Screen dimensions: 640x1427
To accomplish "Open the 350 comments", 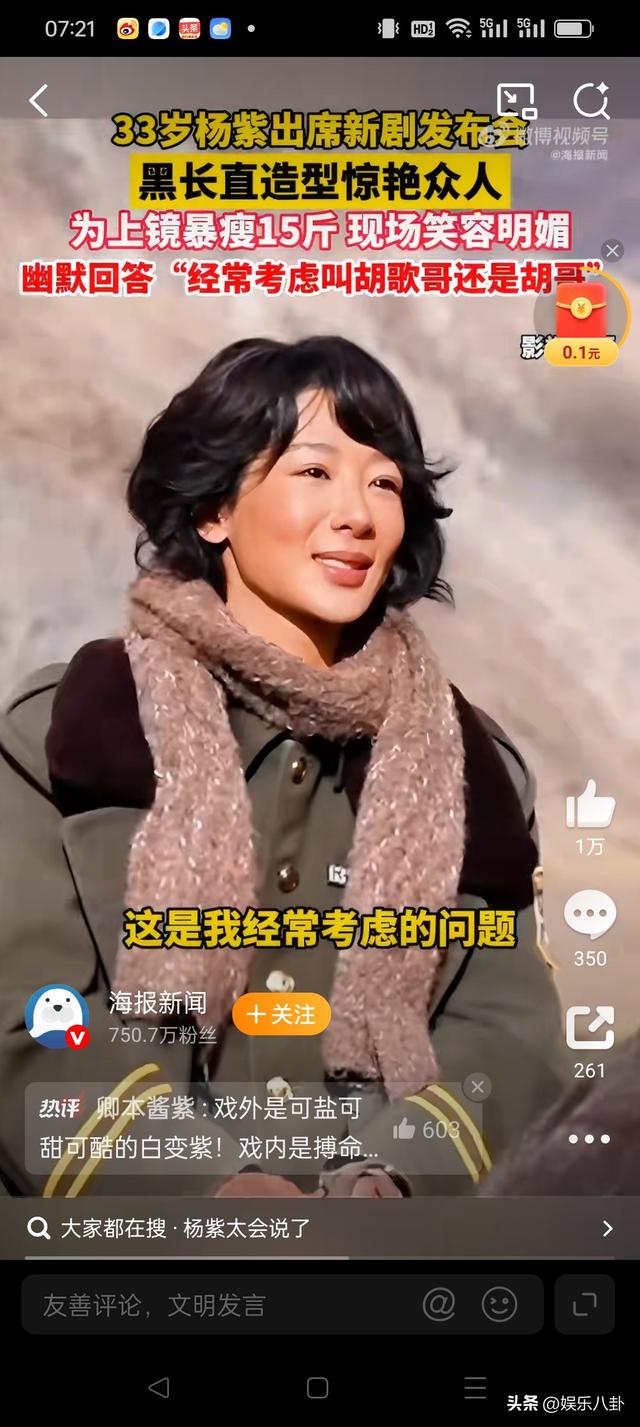I will (x=590, y=915).
